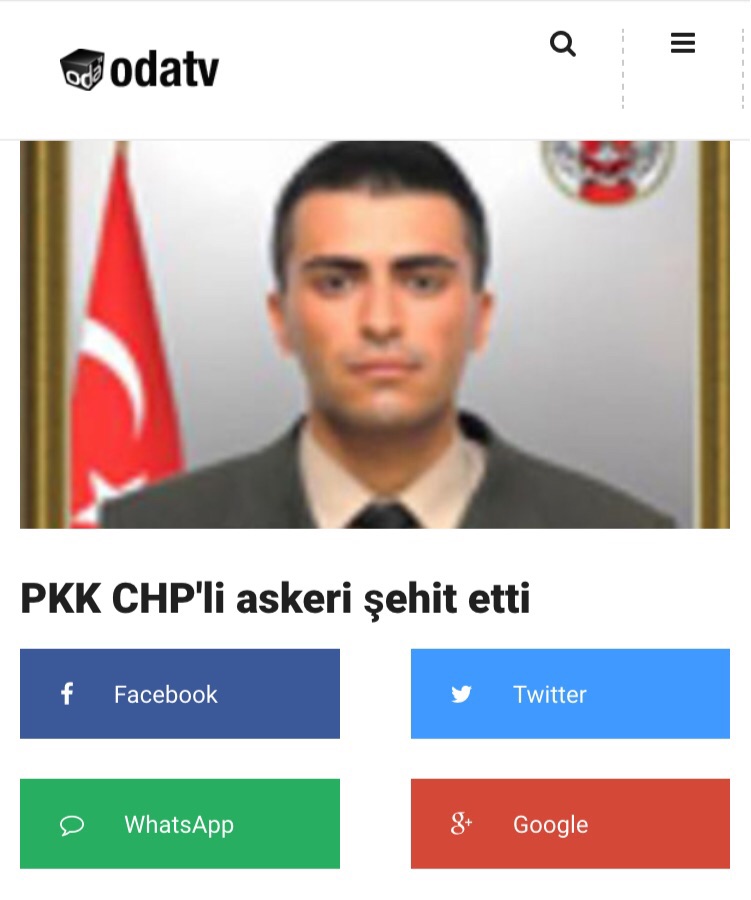Viewport: 751px width, 900px height.
Task: Open the hamburger menu
Action: click(683, 43)
